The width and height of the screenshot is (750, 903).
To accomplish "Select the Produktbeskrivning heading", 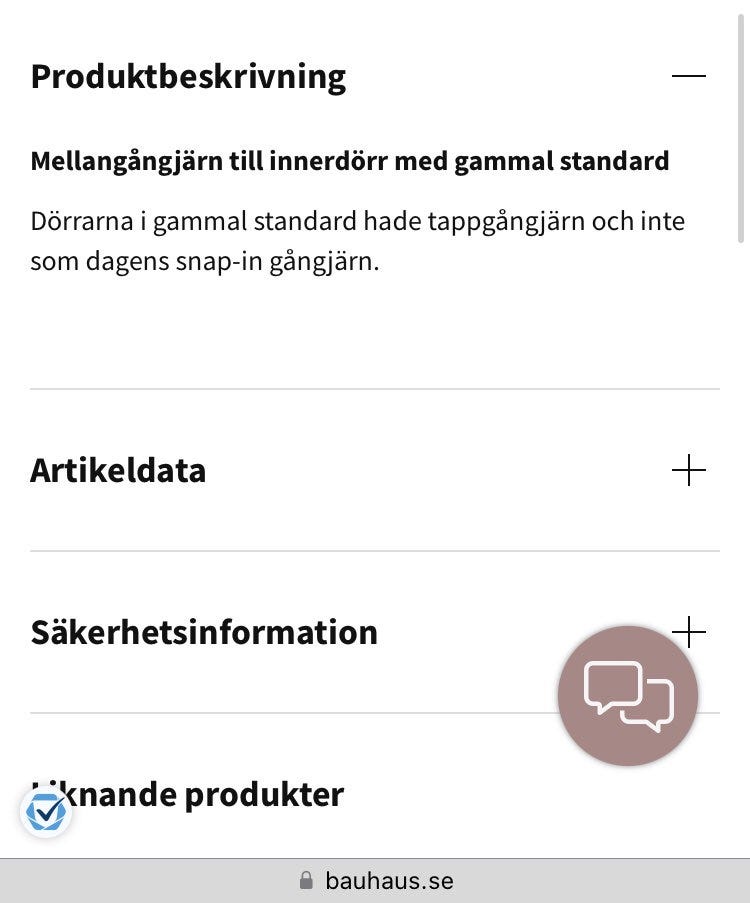I will click(189, 75).
